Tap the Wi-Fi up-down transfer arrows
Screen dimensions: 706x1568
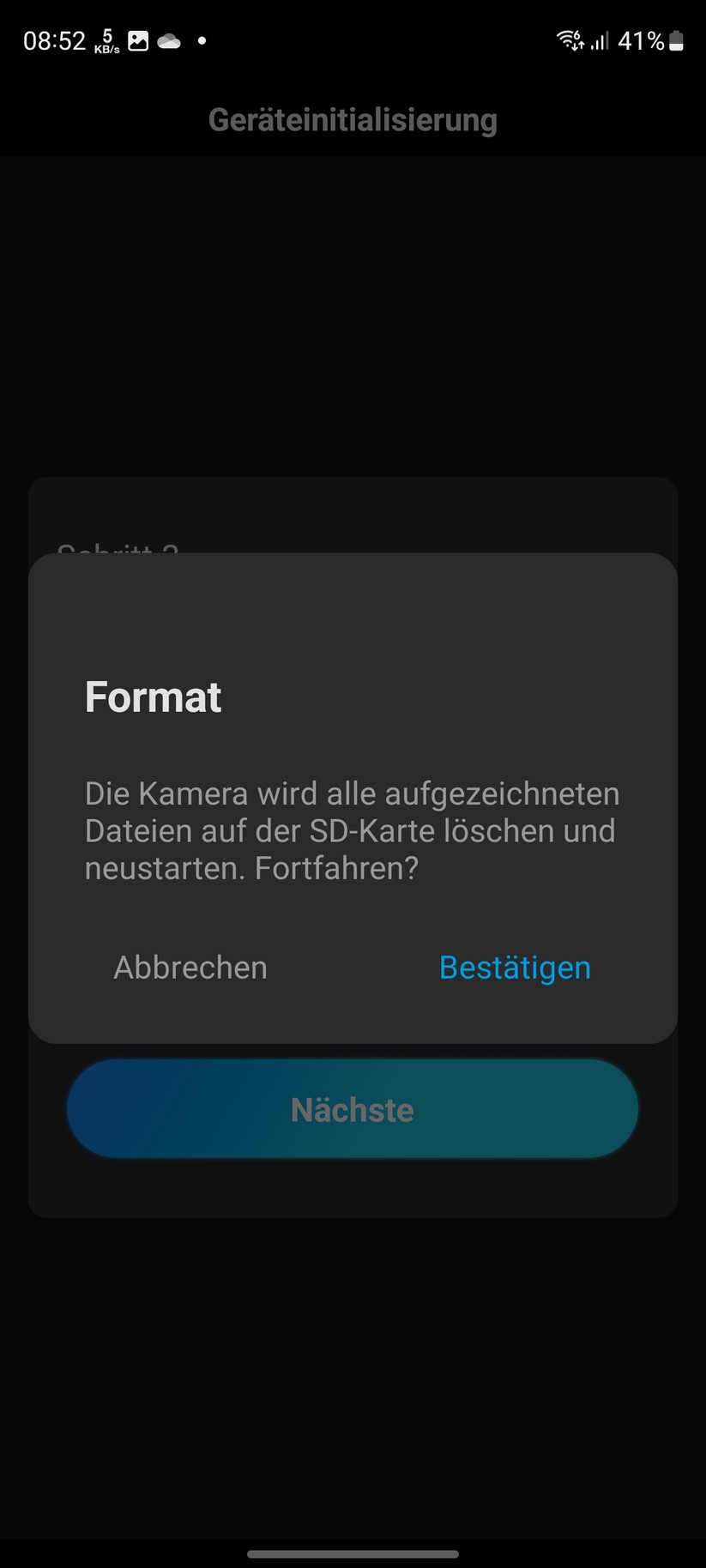pos(578,45)
